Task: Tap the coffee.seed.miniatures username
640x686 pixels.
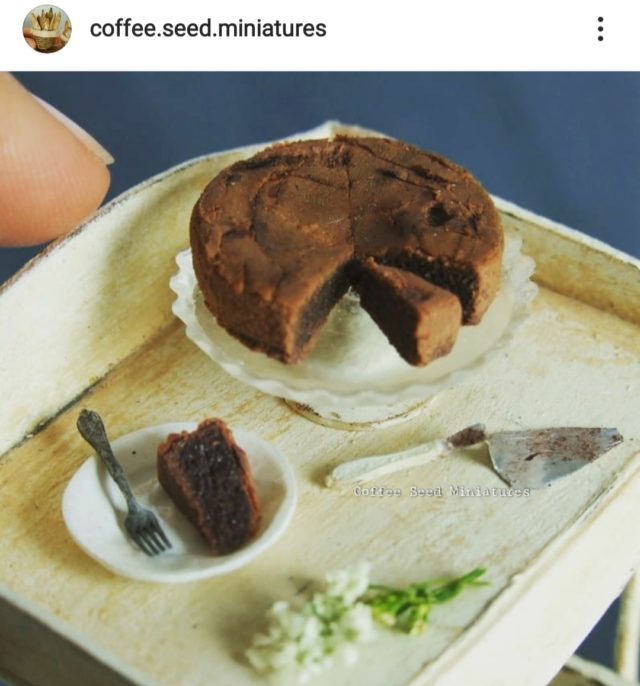Action: point(208,29)
